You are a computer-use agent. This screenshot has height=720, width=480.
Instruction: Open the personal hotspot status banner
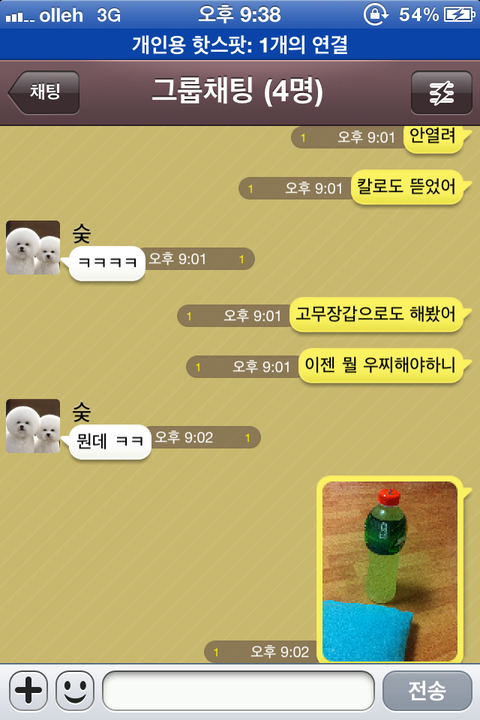(x=240, y=45)
